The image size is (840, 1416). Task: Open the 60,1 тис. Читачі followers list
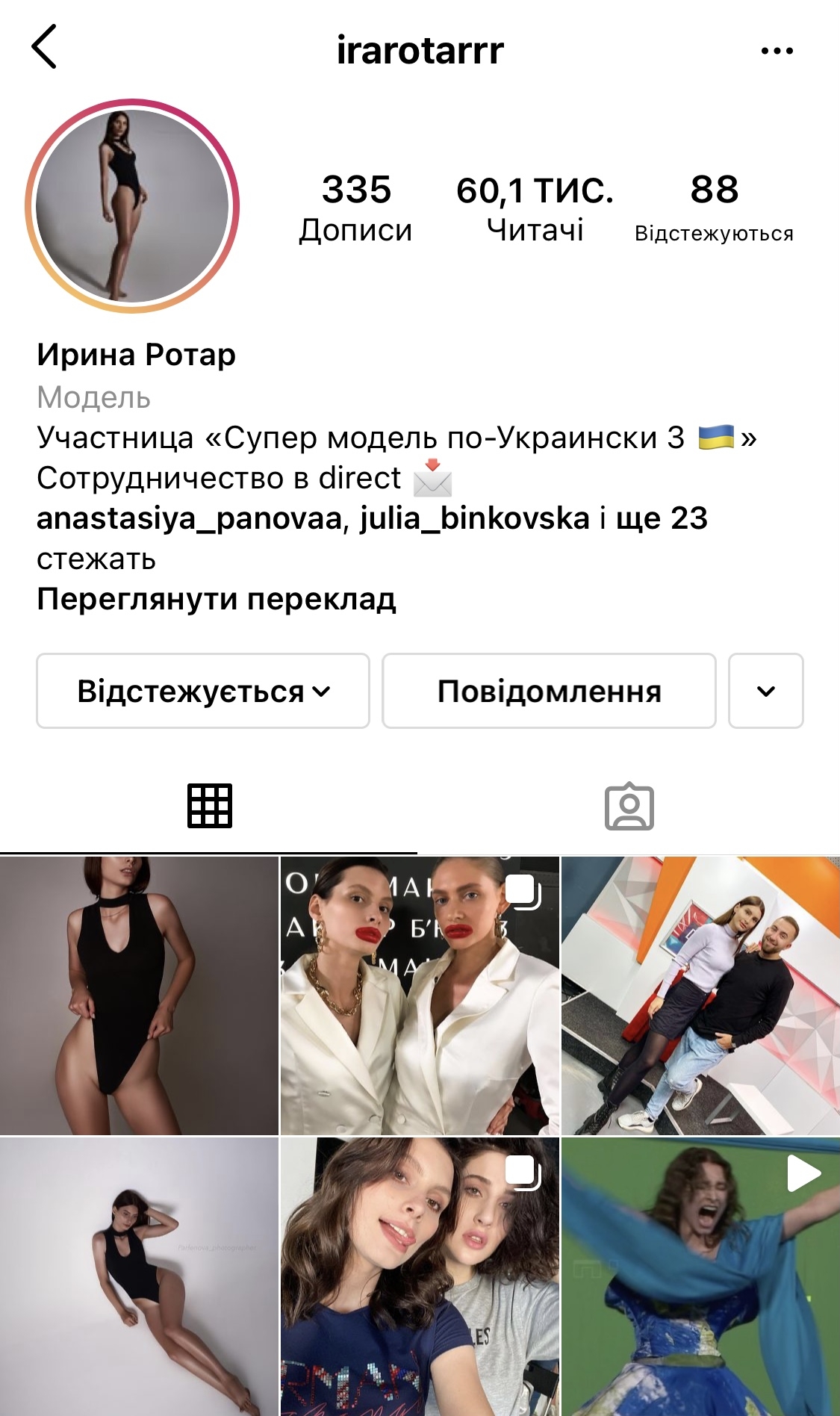pyautogui.click(x=535, y=208)
